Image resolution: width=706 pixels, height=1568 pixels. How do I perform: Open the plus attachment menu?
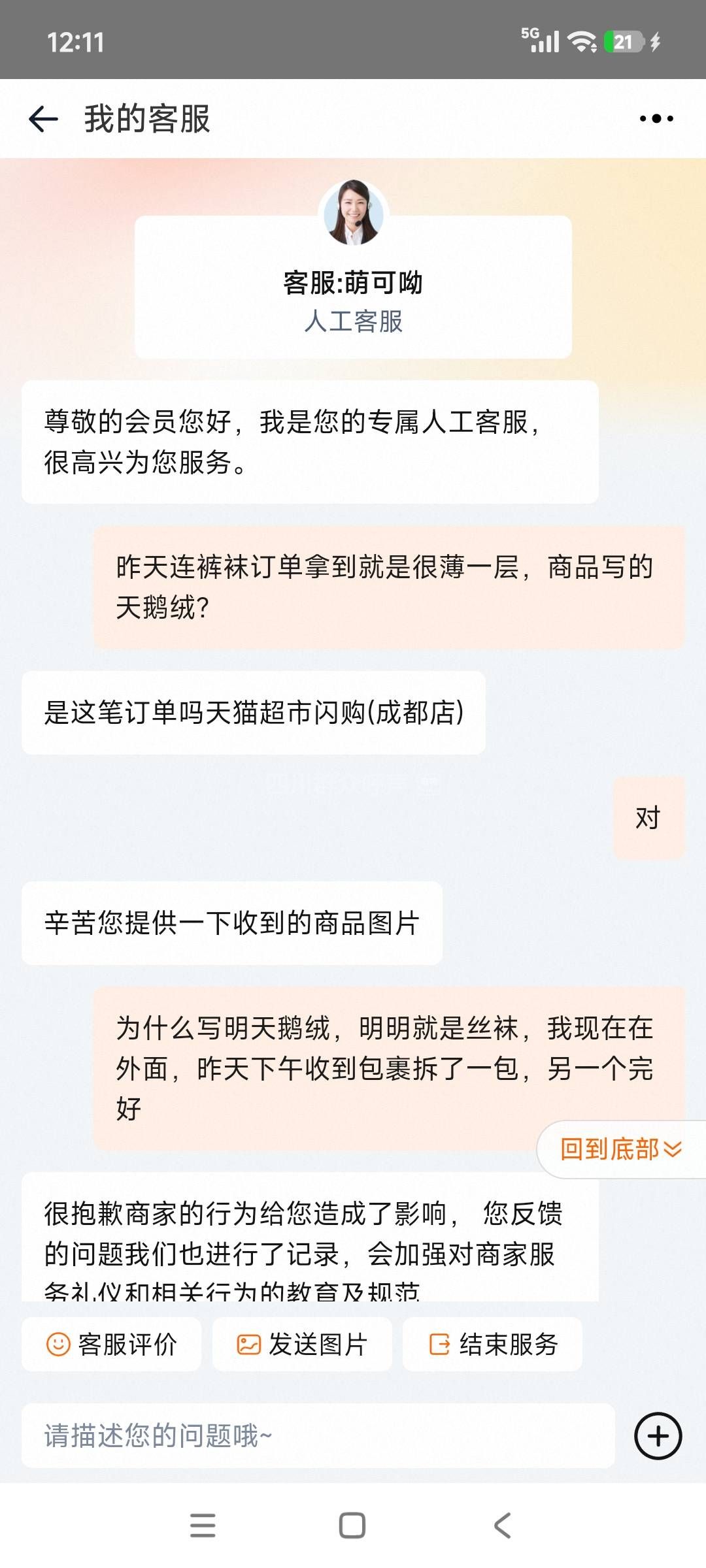coord(658,1436)
